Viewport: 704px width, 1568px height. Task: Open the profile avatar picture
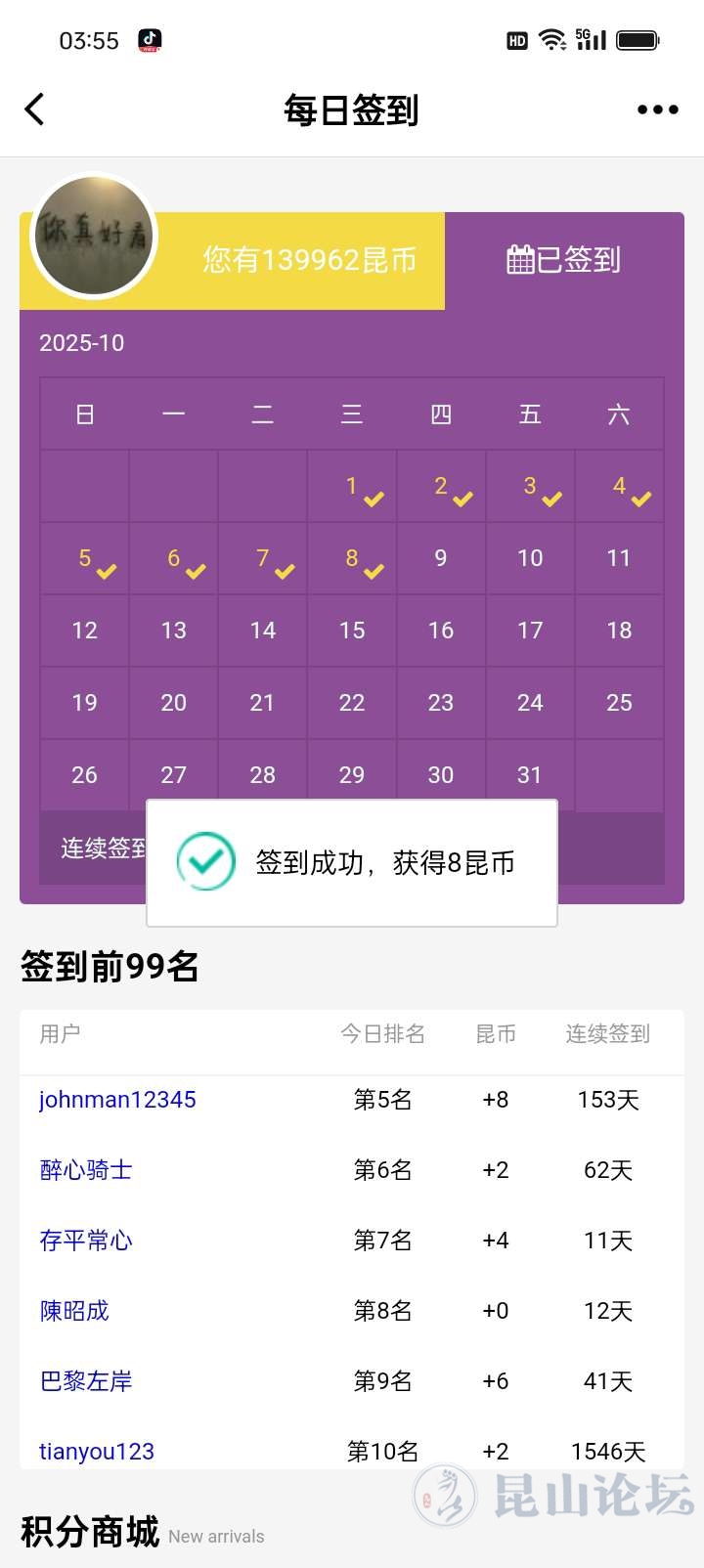tap(94, 236)
